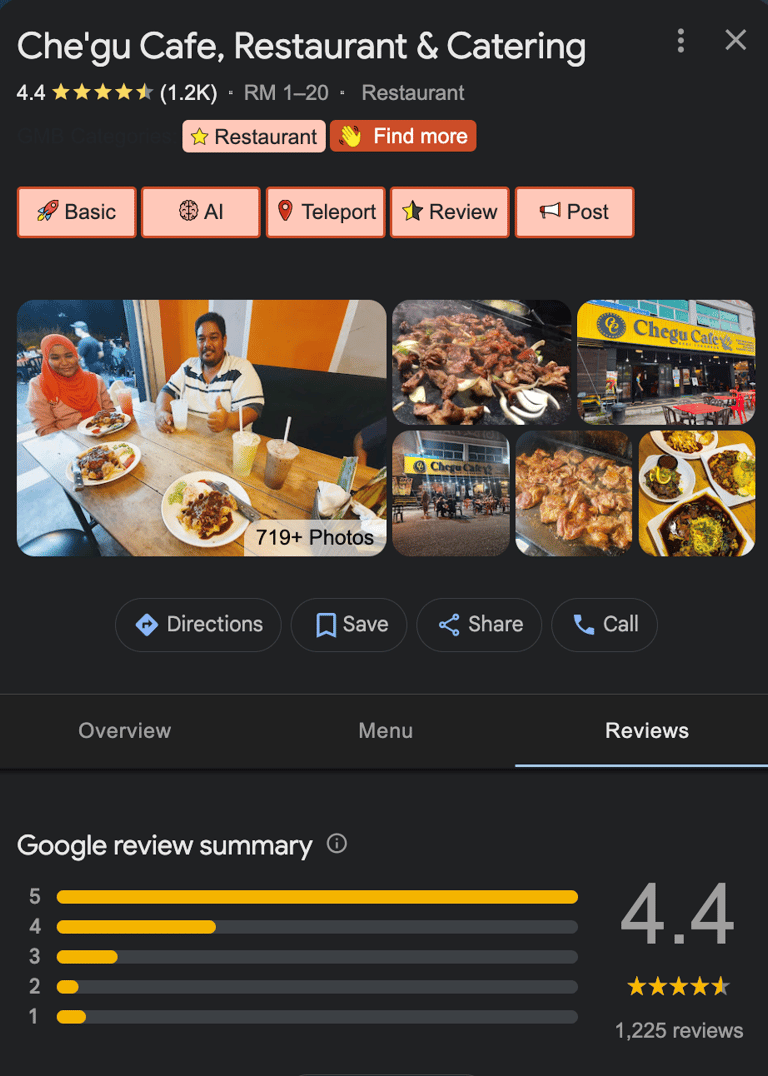
Task: Call the restaurant
Action: [604, 625]
